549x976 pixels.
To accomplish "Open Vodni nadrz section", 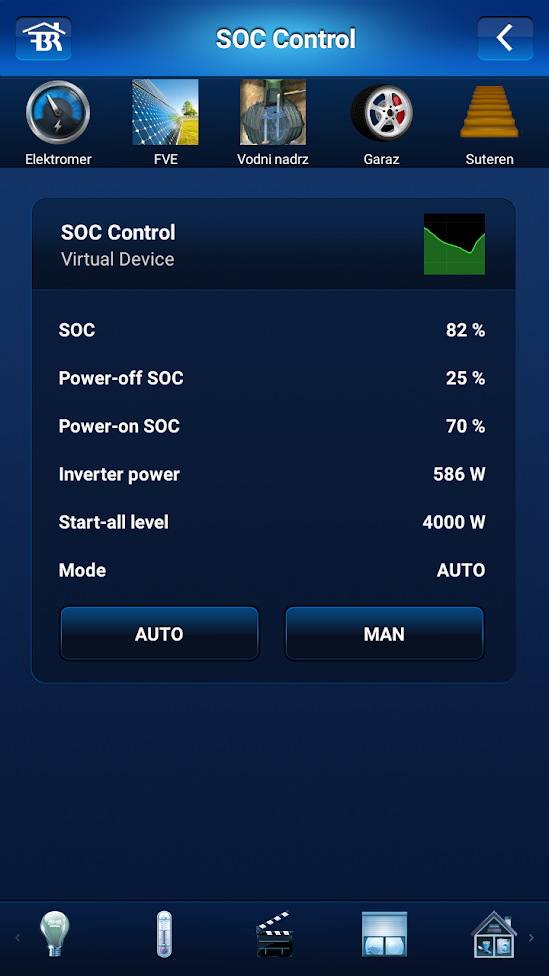I will pos(273,123).
